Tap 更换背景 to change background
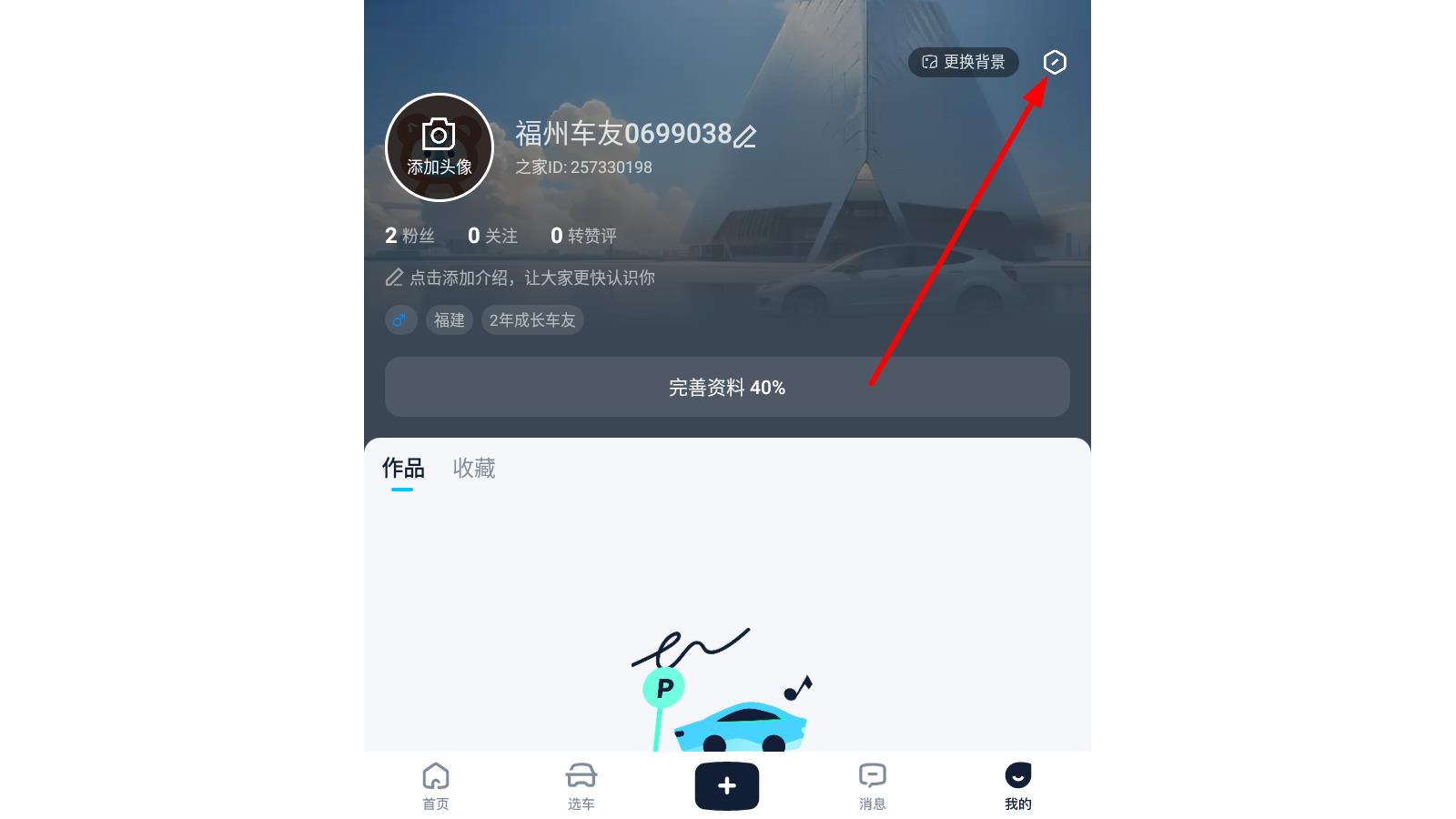 coord(964,62)
